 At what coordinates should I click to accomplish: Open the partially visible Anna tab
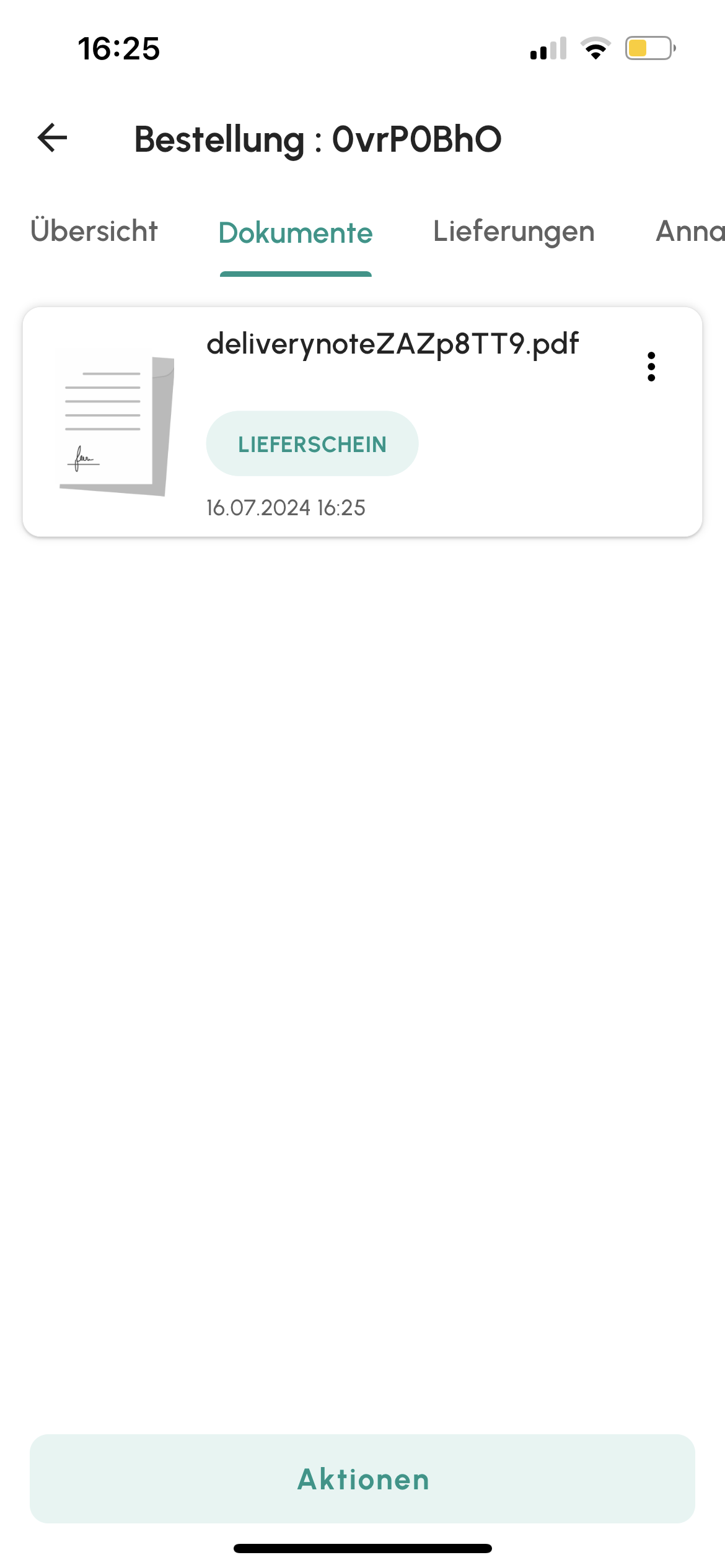pos(689,232)
